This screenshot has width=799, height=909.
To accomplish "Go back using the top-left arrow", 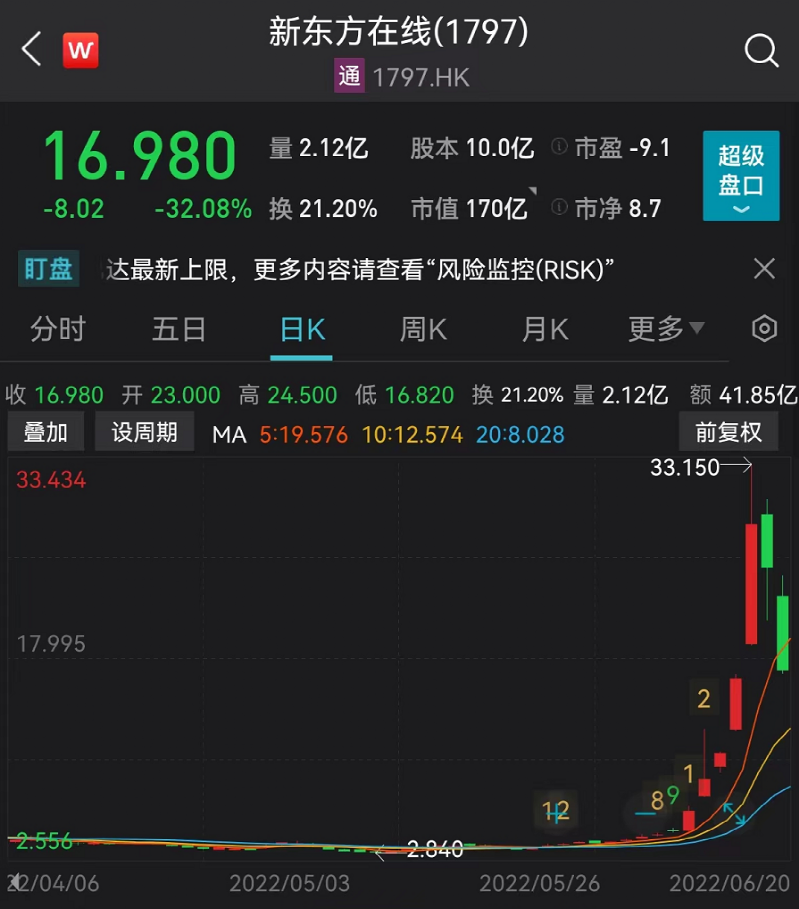I will pos(32,49).
